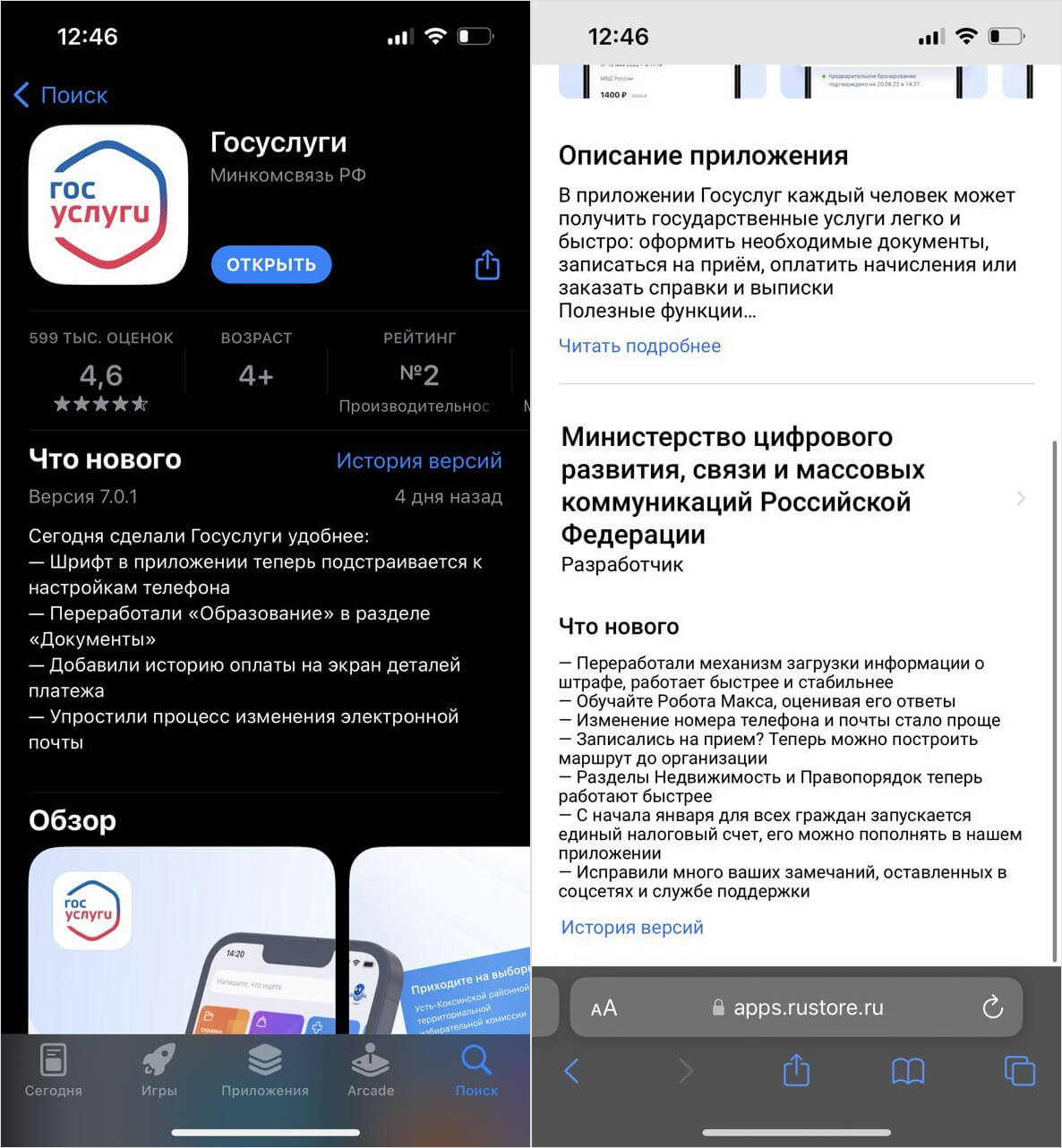
Task: Open the AA page settings in Safari
Action: pyautogui.click(x=604, y=1008)
